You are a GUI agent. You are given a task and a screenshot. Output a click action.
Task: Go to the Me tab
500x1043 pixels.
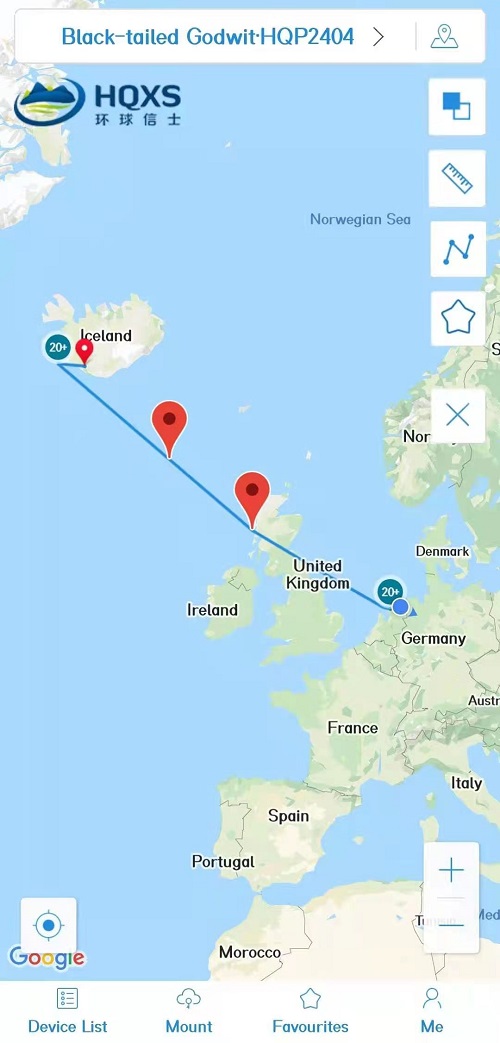click(432, 1010)
